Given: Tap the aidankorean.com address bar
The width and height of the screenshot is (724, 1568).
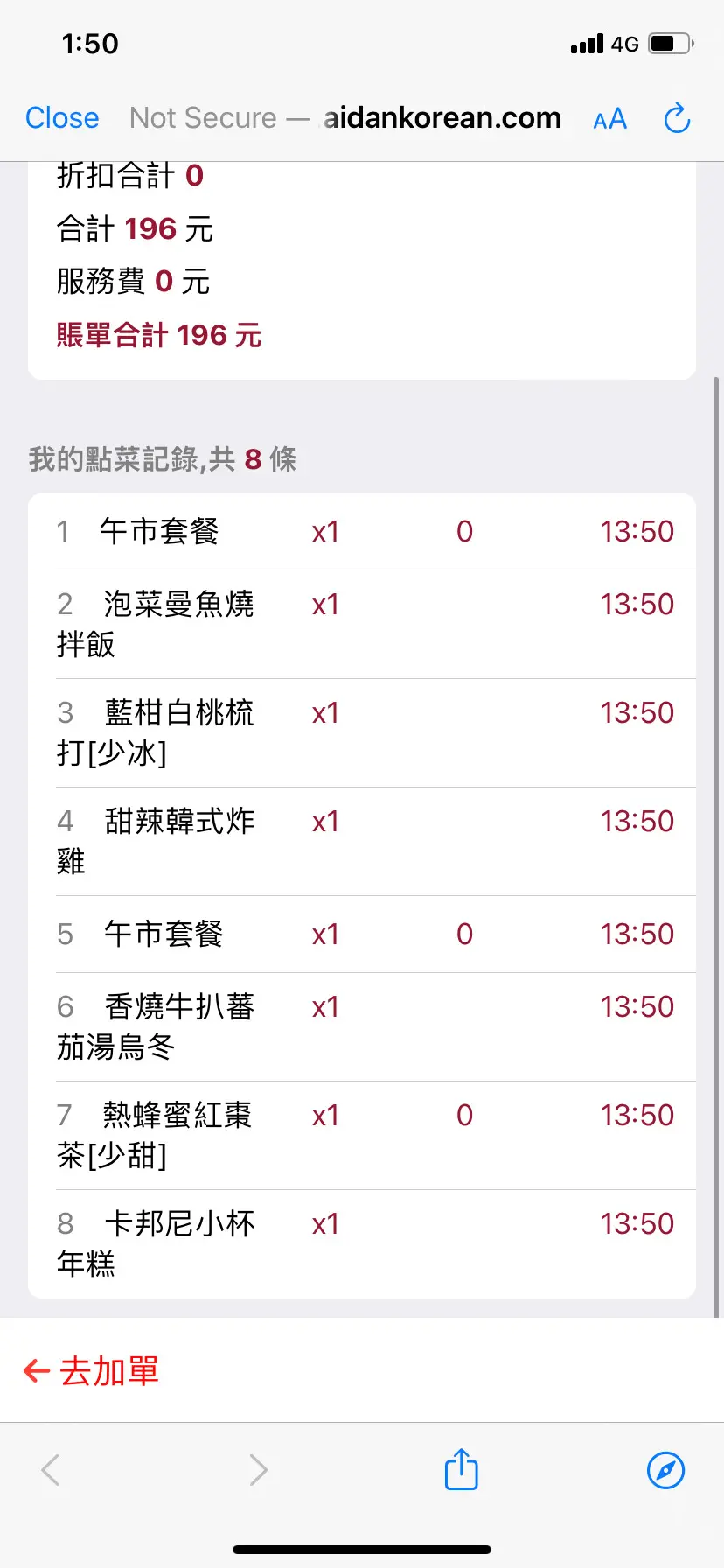Looking at the screenshot, I should (x=345, y=118).
